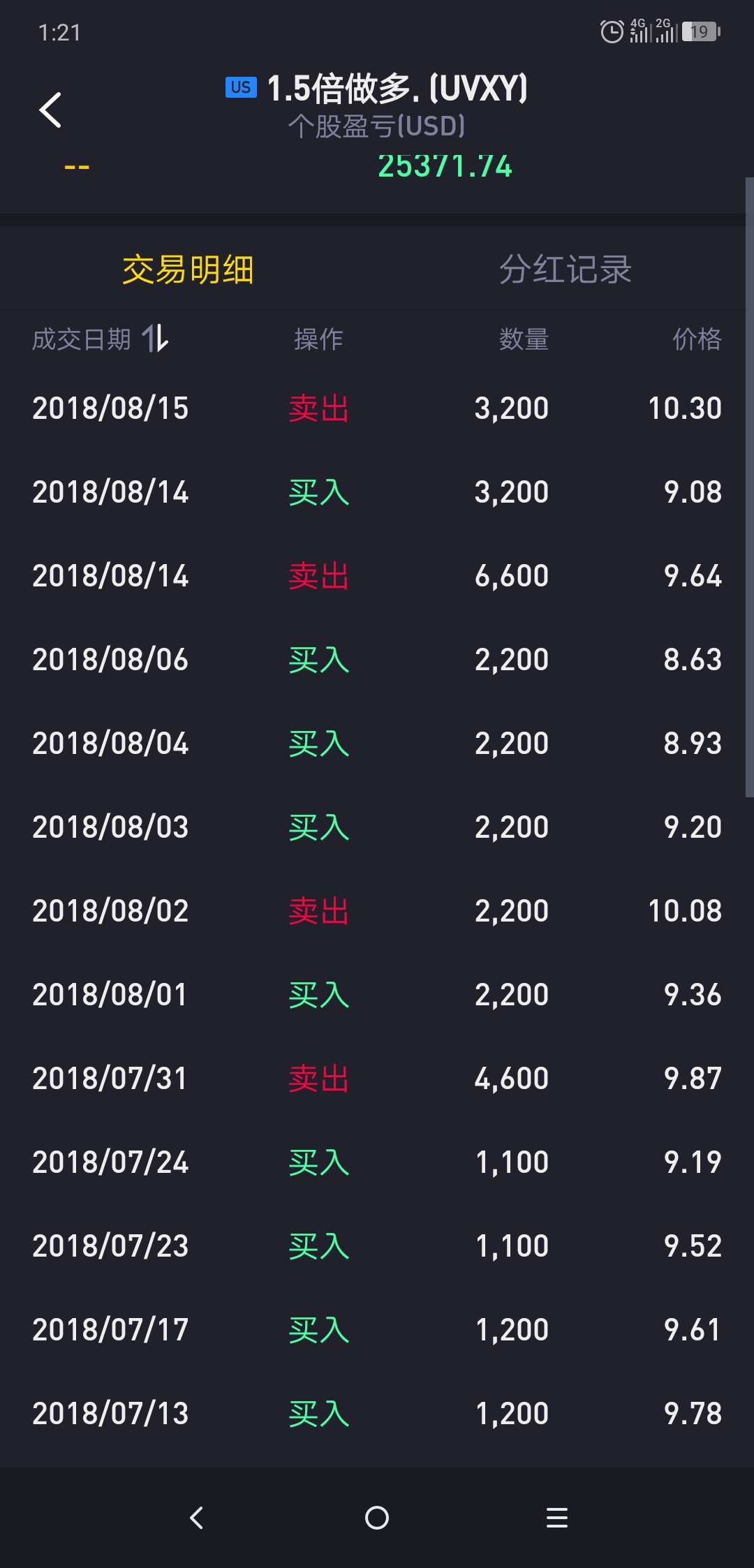Sort by 成交日期 column
754x1568 pixels.
click(101, 339)
